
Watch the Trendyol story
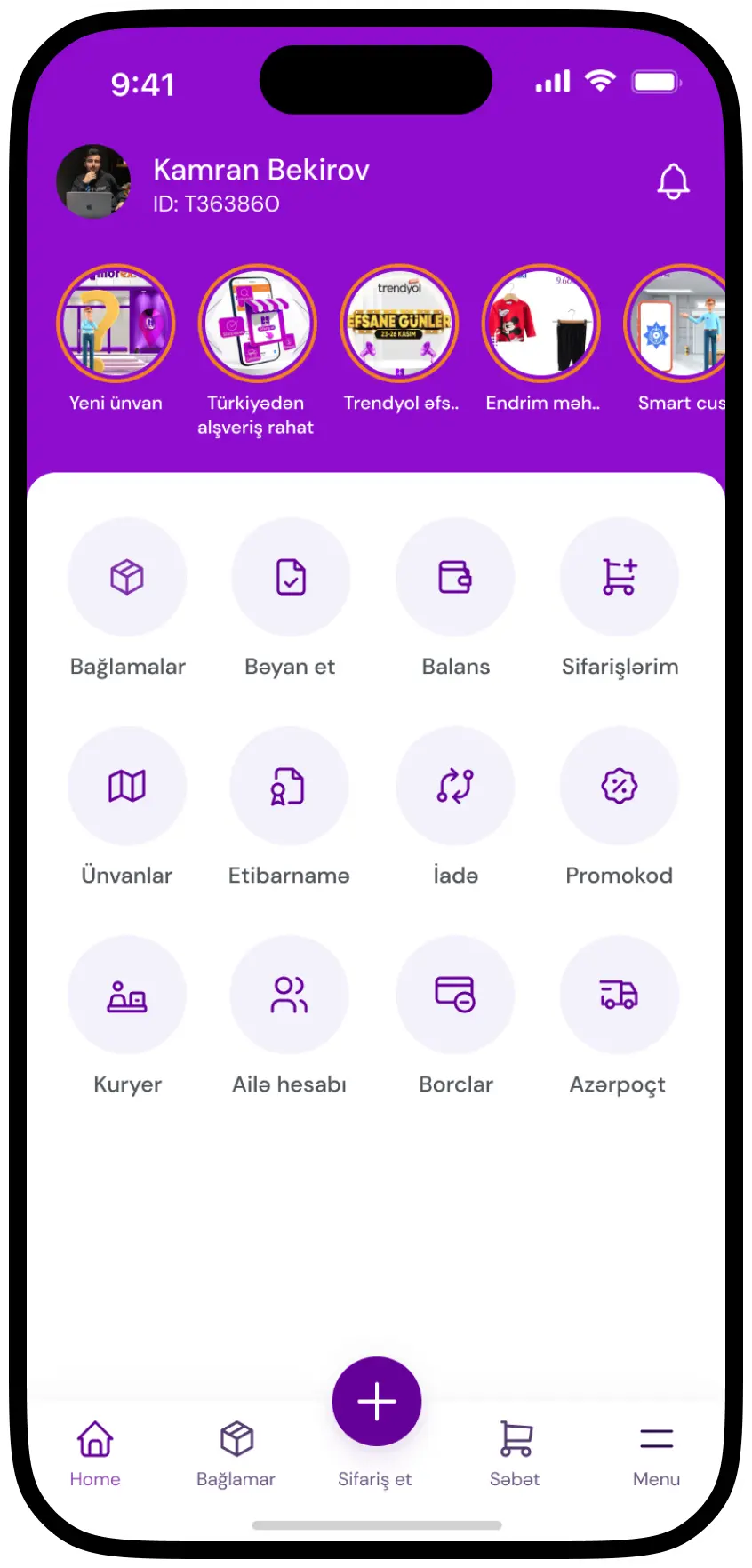click(x=399, y=324)
